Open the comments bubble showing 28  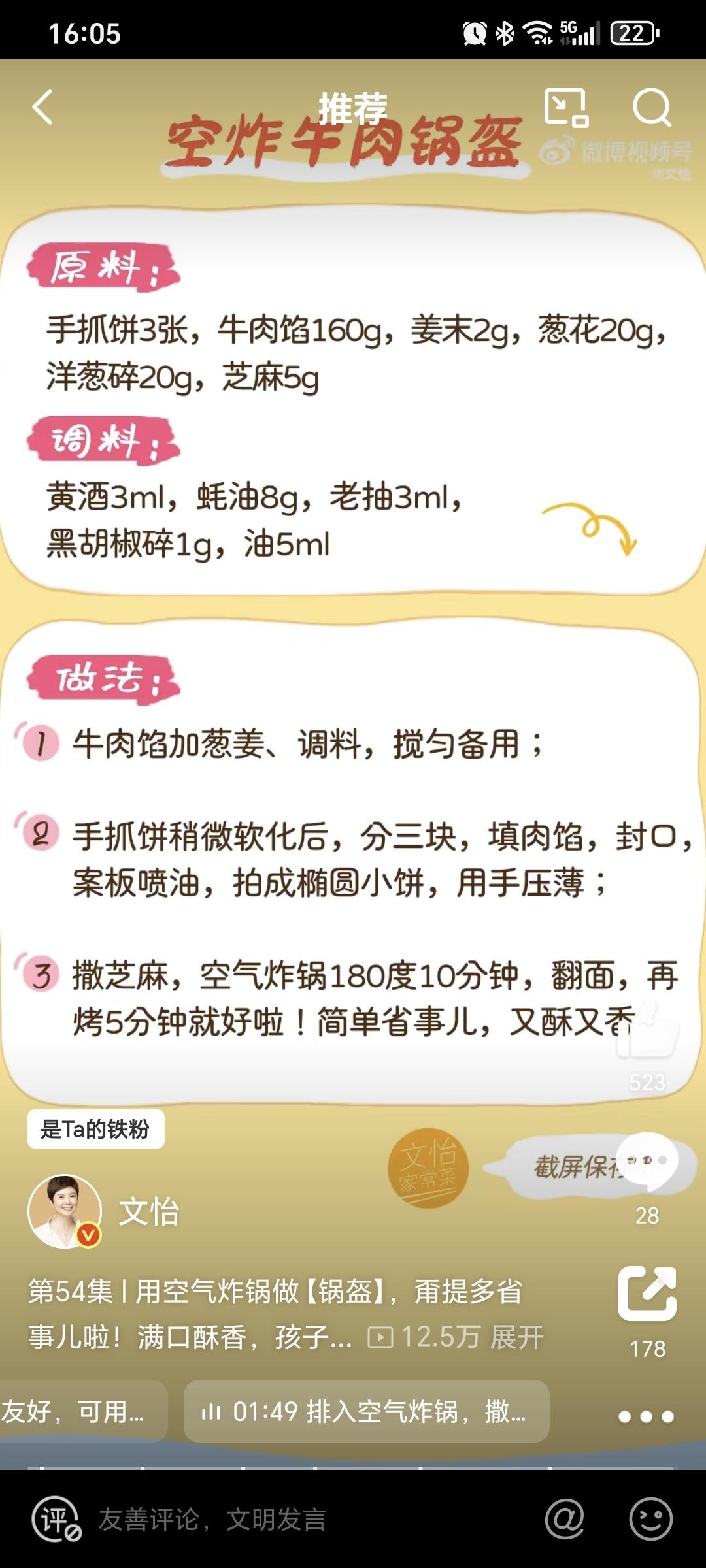(x=647, y=1162)
